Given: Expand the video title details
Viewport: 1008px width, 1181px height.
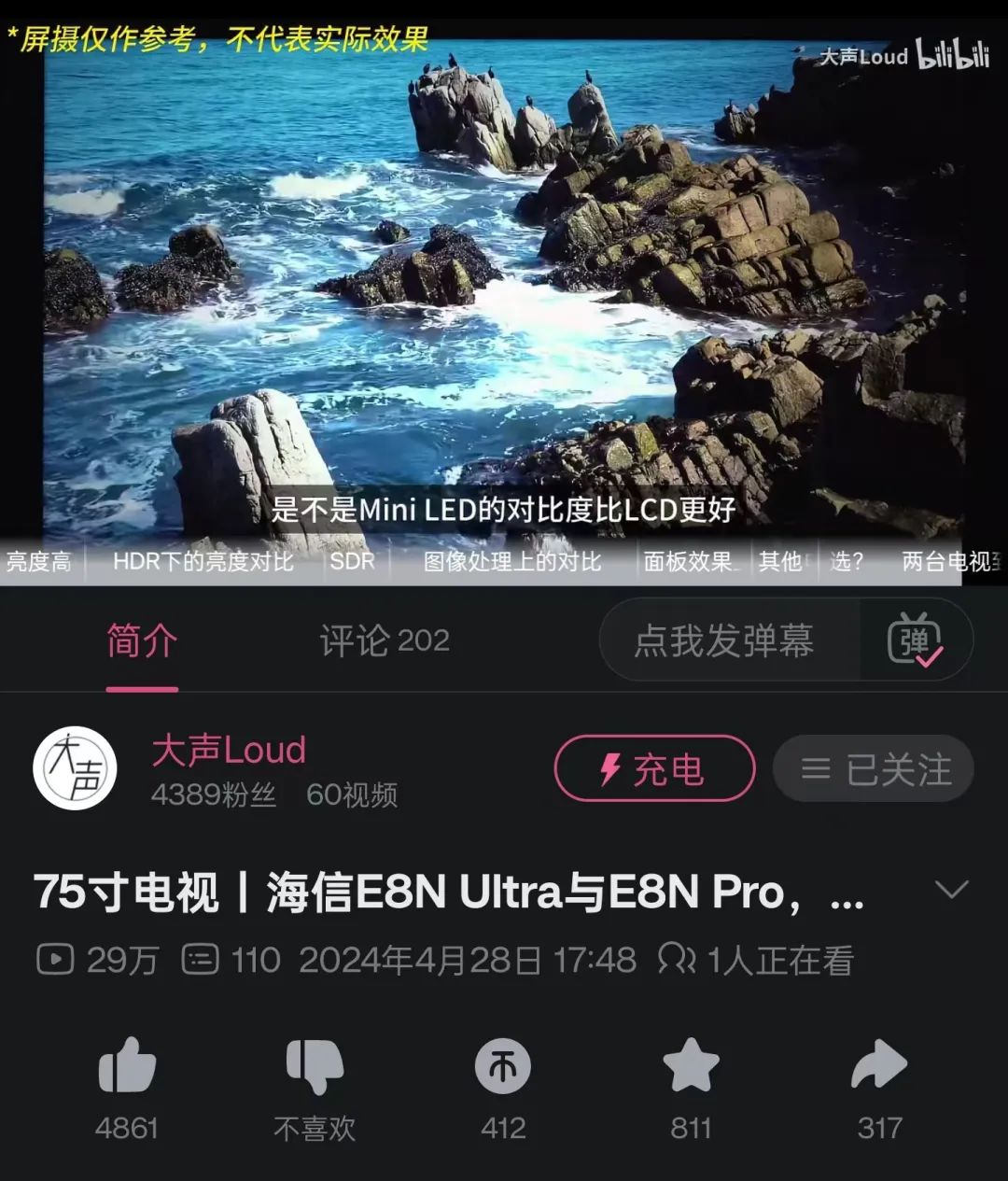Looking at the screenshot, I should [x=951, y=890].
